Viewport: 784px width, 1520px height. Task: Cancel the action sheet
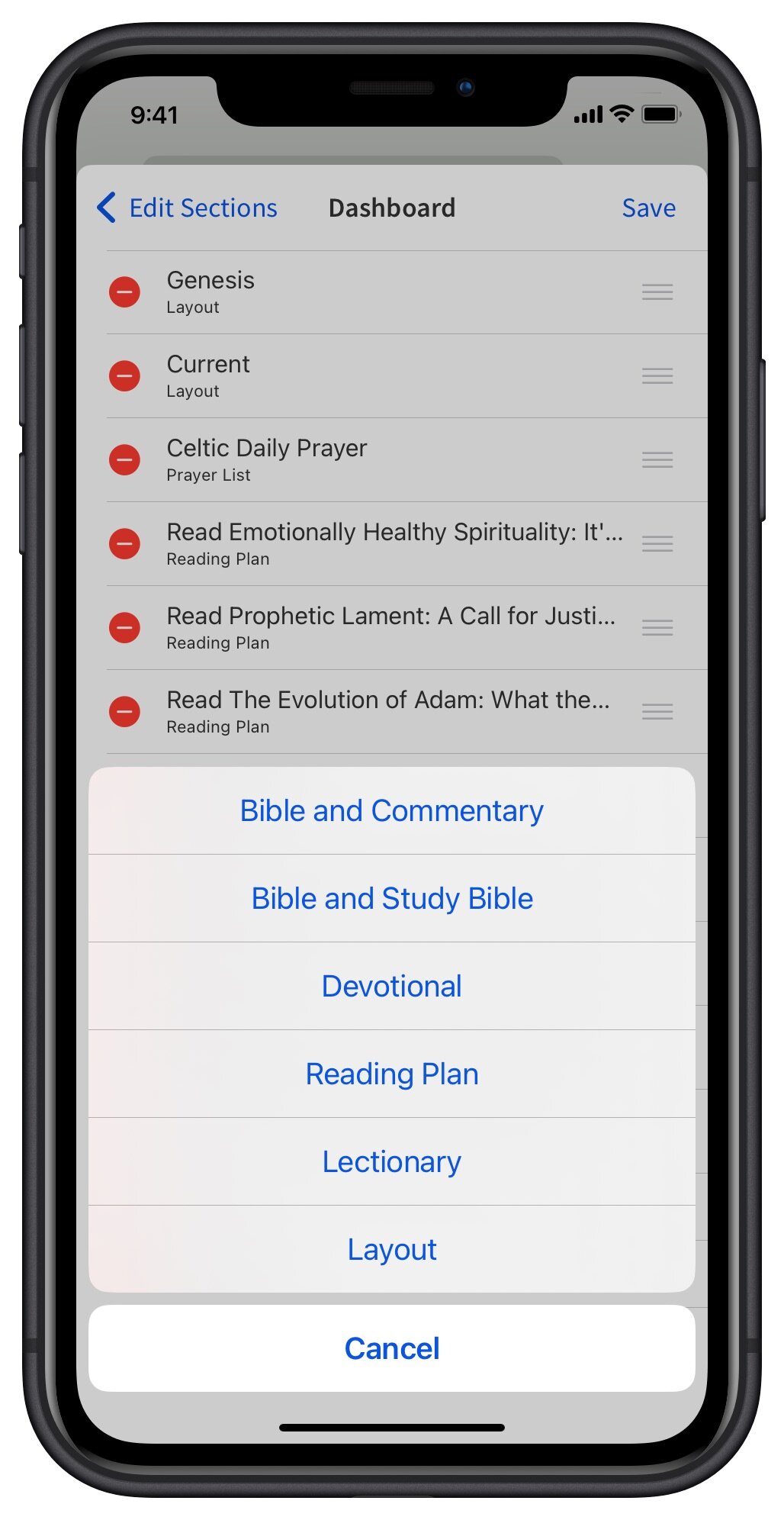[x=392, y=1348]
